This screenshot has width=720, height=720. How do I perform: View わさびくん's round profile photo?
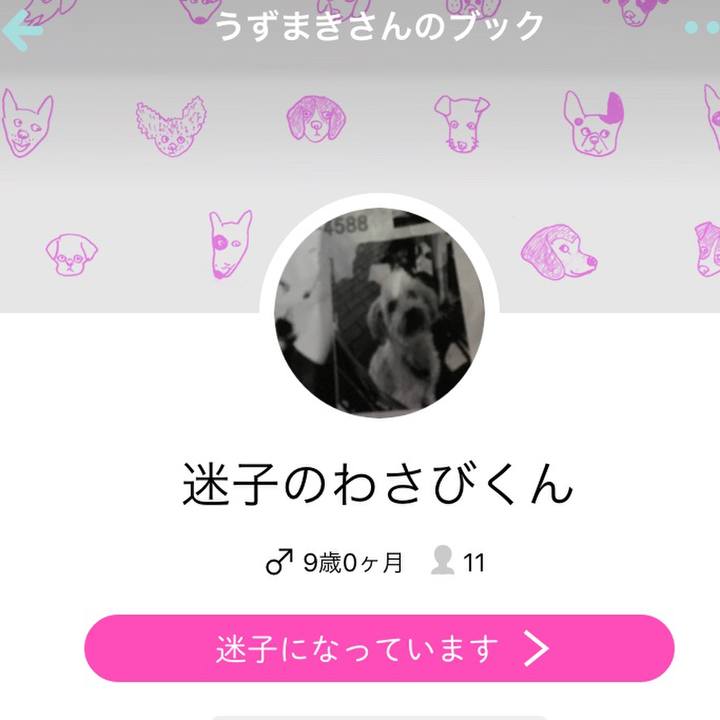pyautogui.click(x=379, y=311)
